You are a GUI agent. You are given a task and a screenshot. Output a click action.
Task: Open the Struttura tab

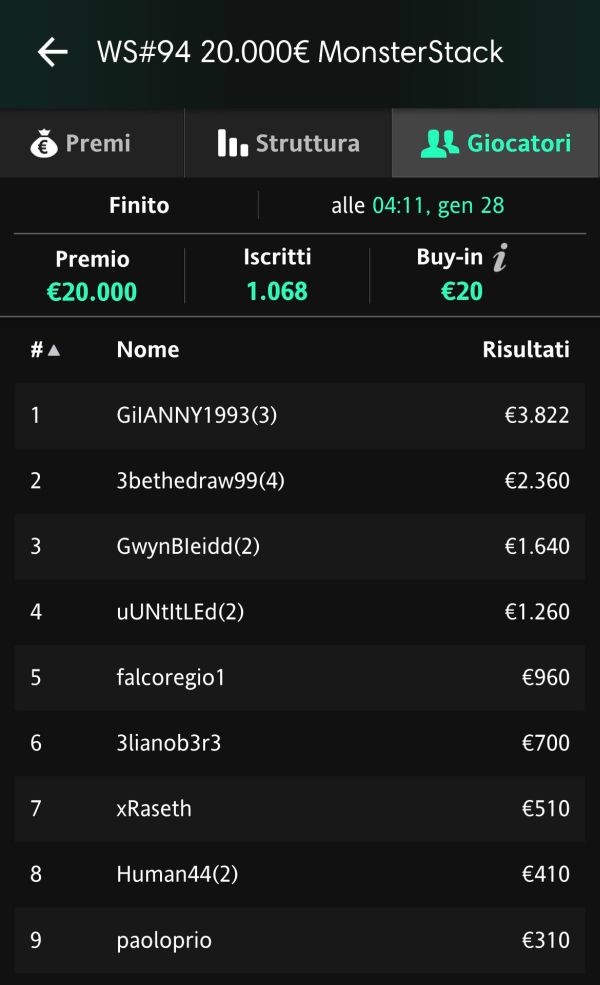click(288, 143)
